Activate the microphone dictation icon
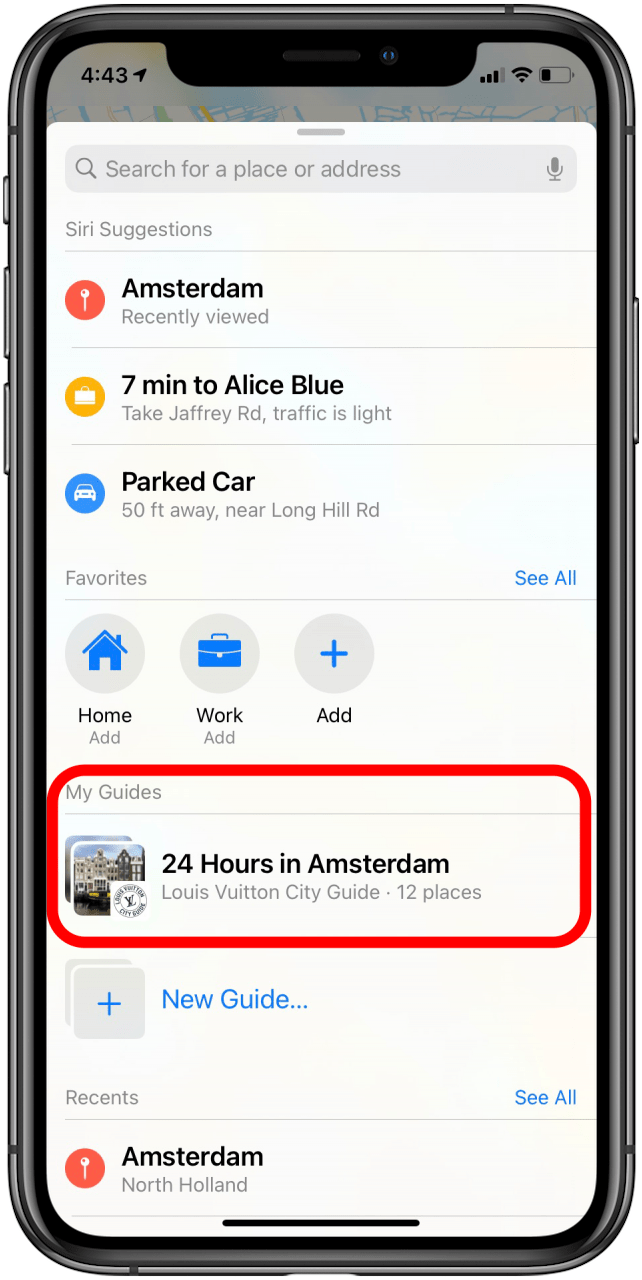 click(555, 169)
